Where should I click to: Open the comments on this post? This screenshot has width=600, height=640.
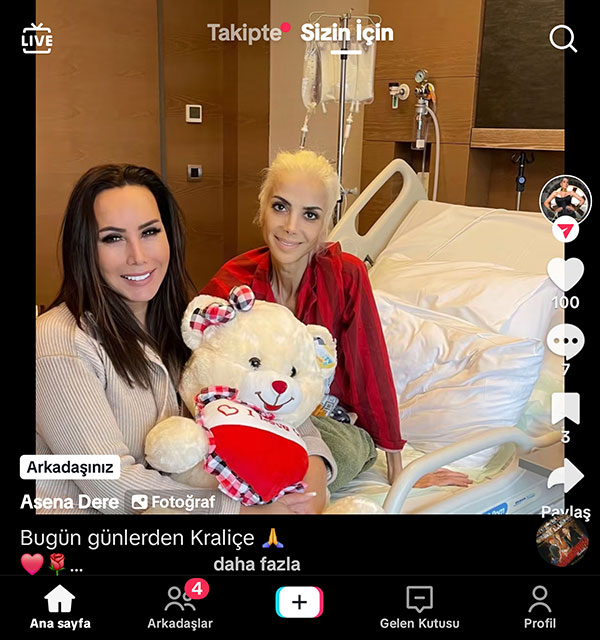coord(565,342)
